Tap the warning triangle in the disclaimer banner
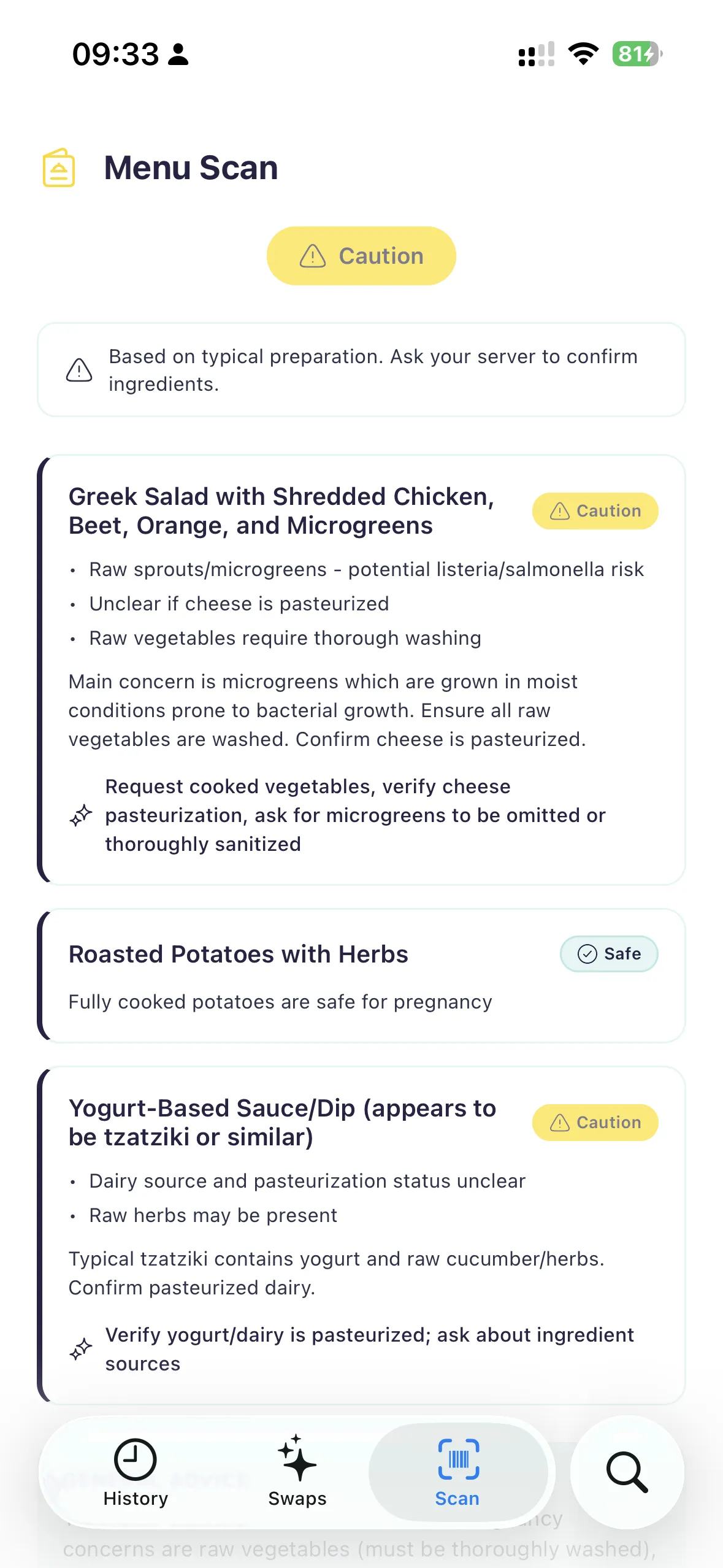The width and height of the screenshot is (723, 1568). 78,370
